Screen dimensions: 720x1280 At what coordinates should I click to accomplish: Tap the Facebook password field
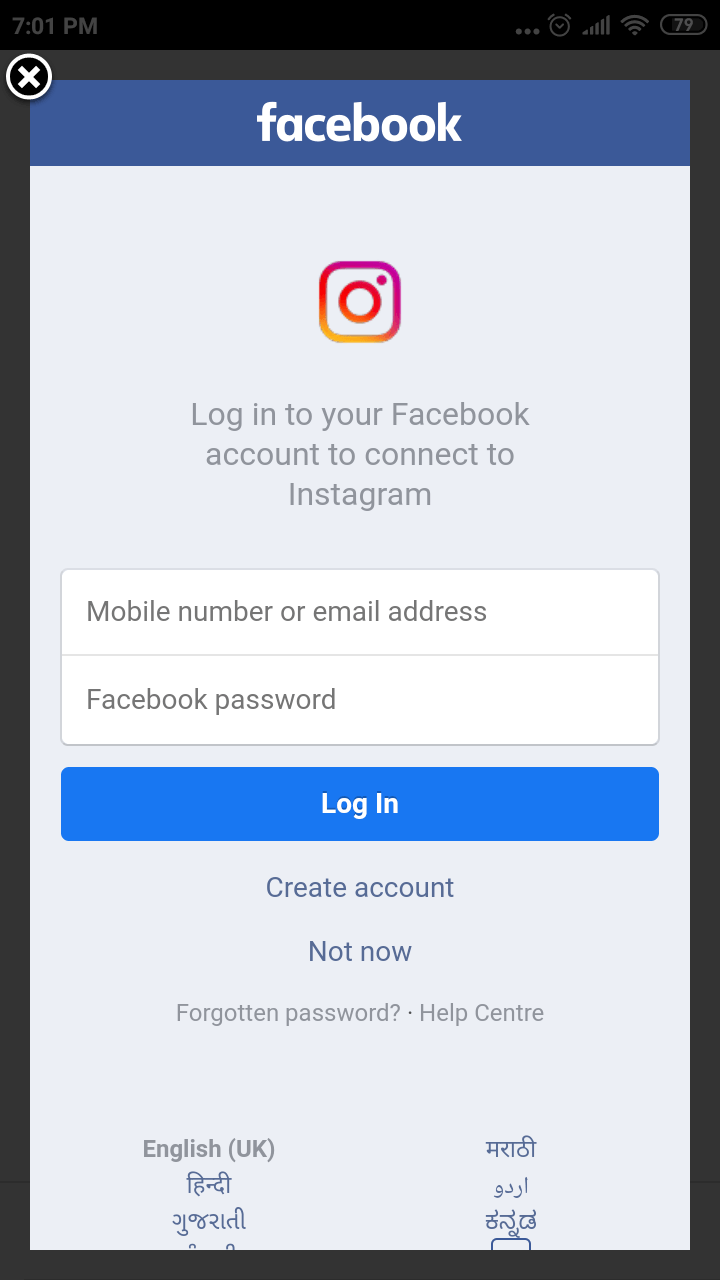click(360, 700)
